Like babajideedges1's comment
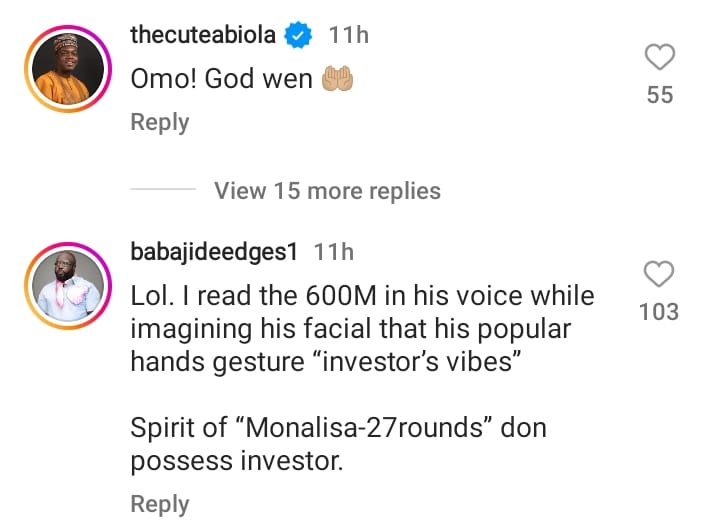 coord(659,274)
